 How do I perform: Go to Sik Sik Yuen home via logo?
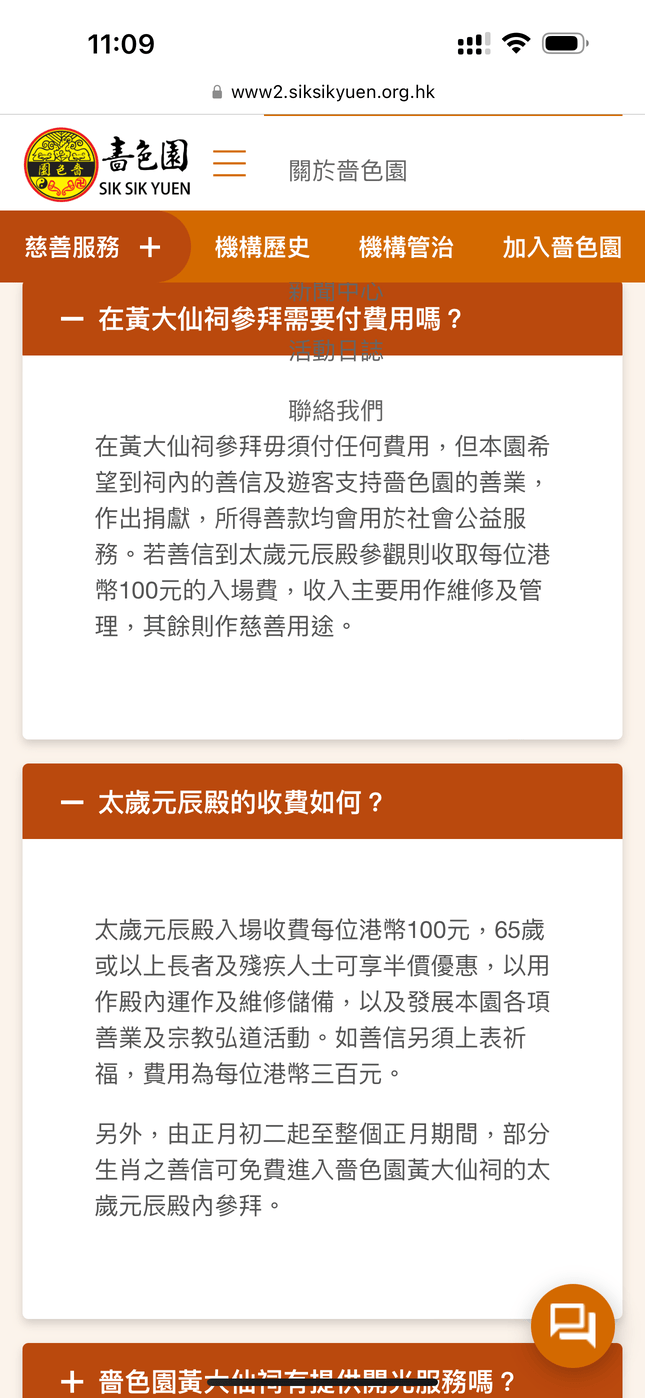(x=108, y=164)
